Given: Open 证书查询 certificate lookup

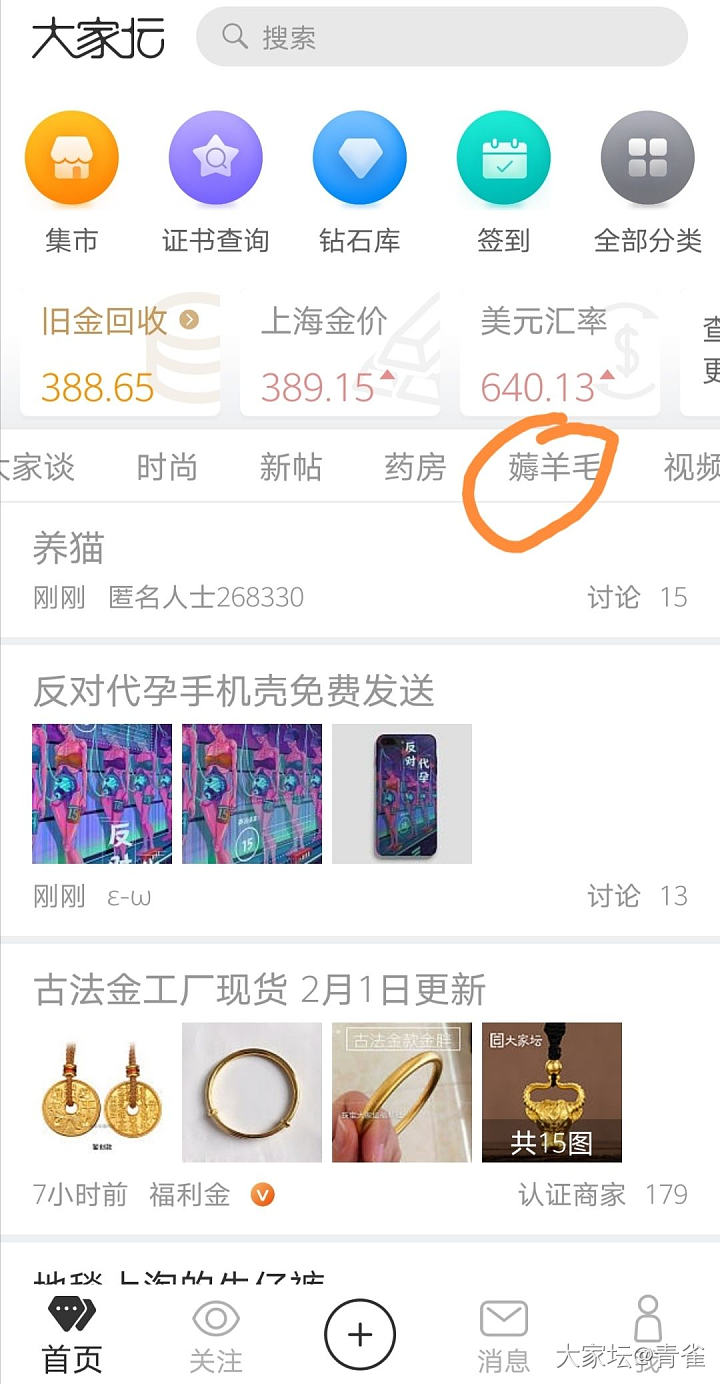Looking at the screenshot, I should click(x=216, y=158).
